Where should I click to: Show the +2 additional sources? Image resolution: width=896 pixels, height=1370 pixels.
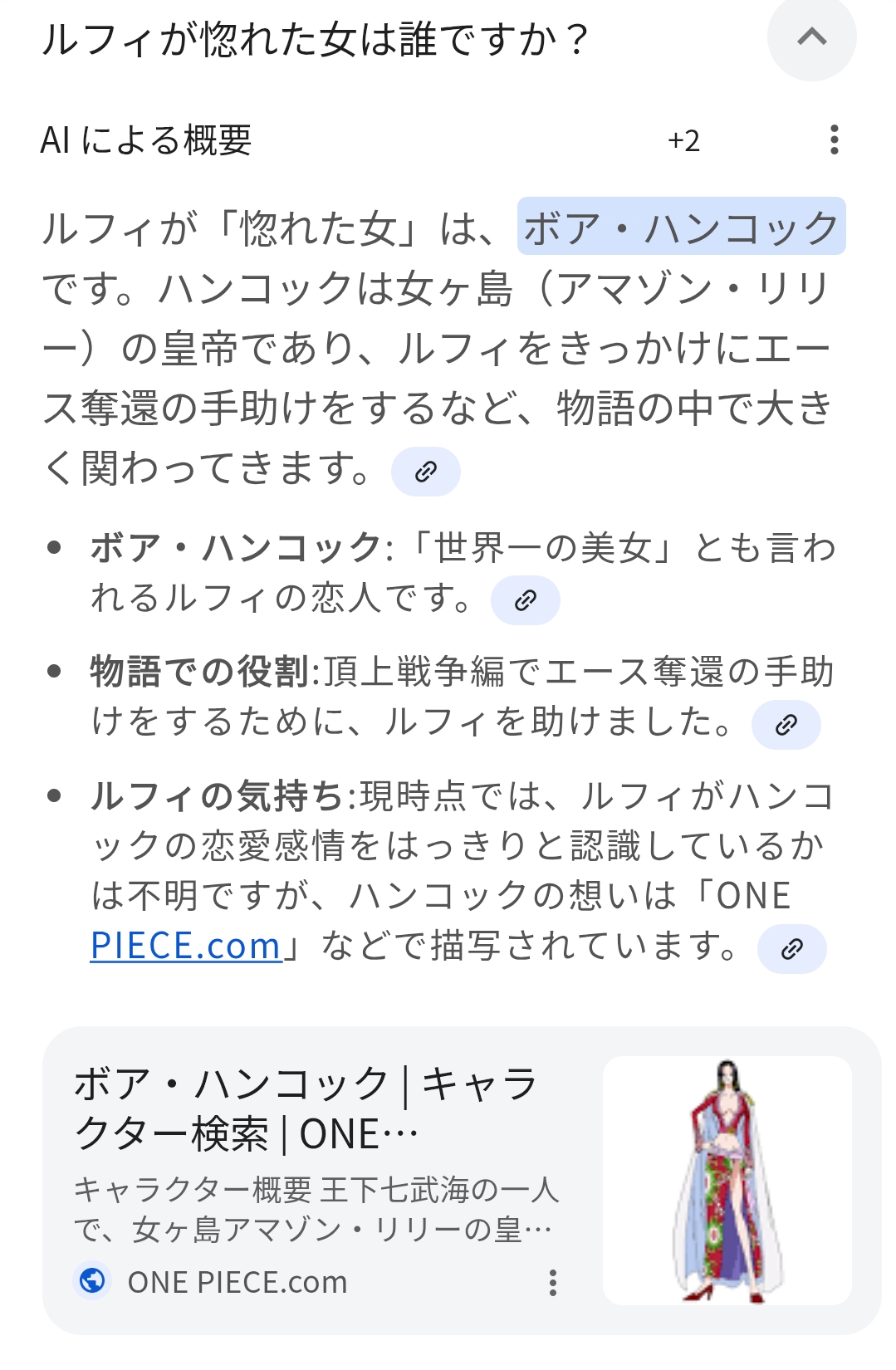[x=683, y=140]
